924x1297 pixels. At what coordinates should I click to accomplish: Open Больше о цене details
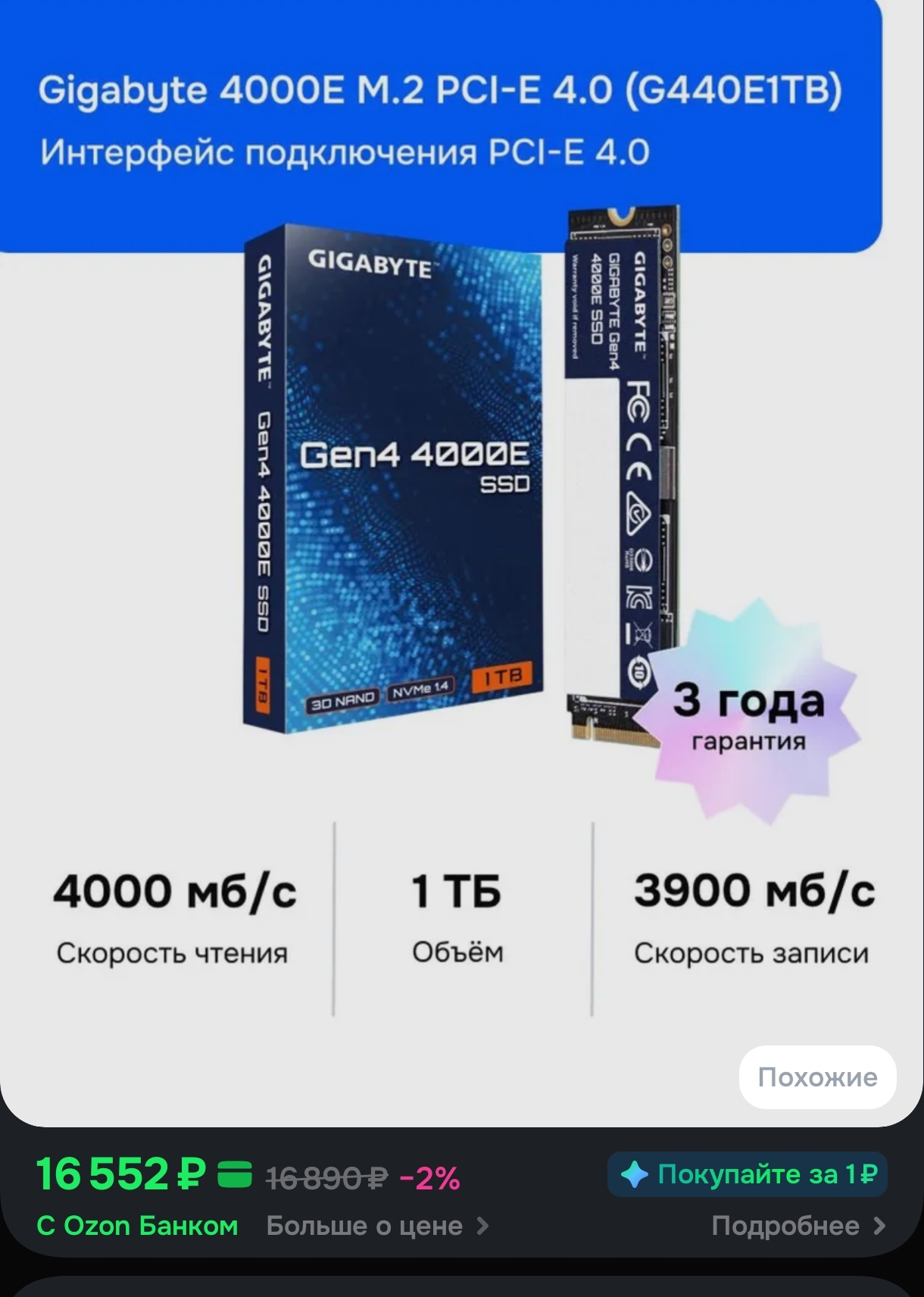tap(377, 1225)
